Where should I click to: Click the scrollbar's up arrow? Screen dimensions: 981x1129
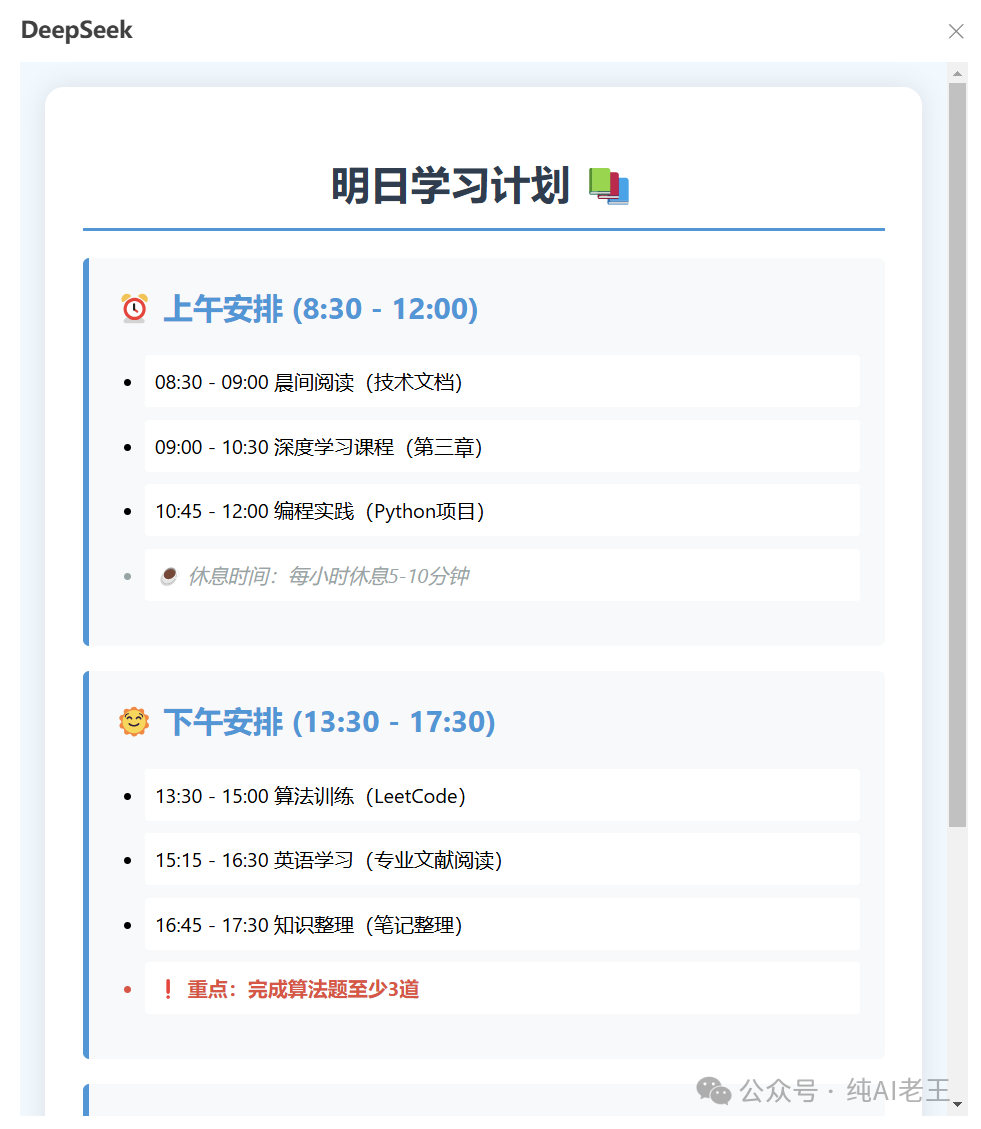coord(957,73)
